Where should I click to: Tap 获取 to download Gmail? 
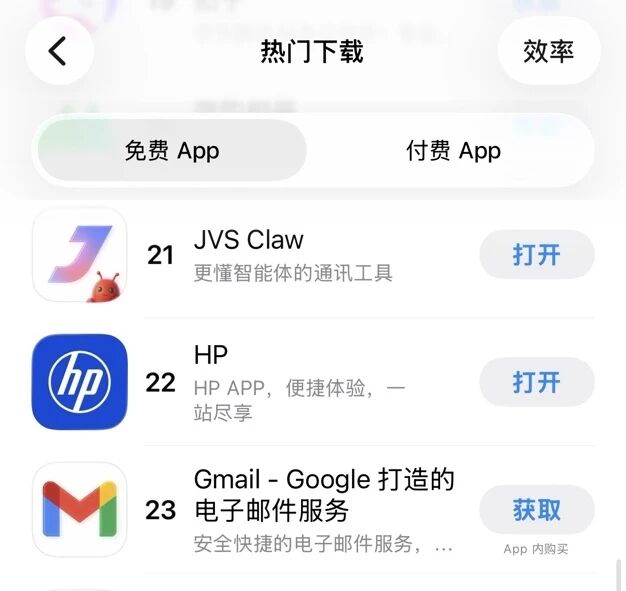click(536, 510)
